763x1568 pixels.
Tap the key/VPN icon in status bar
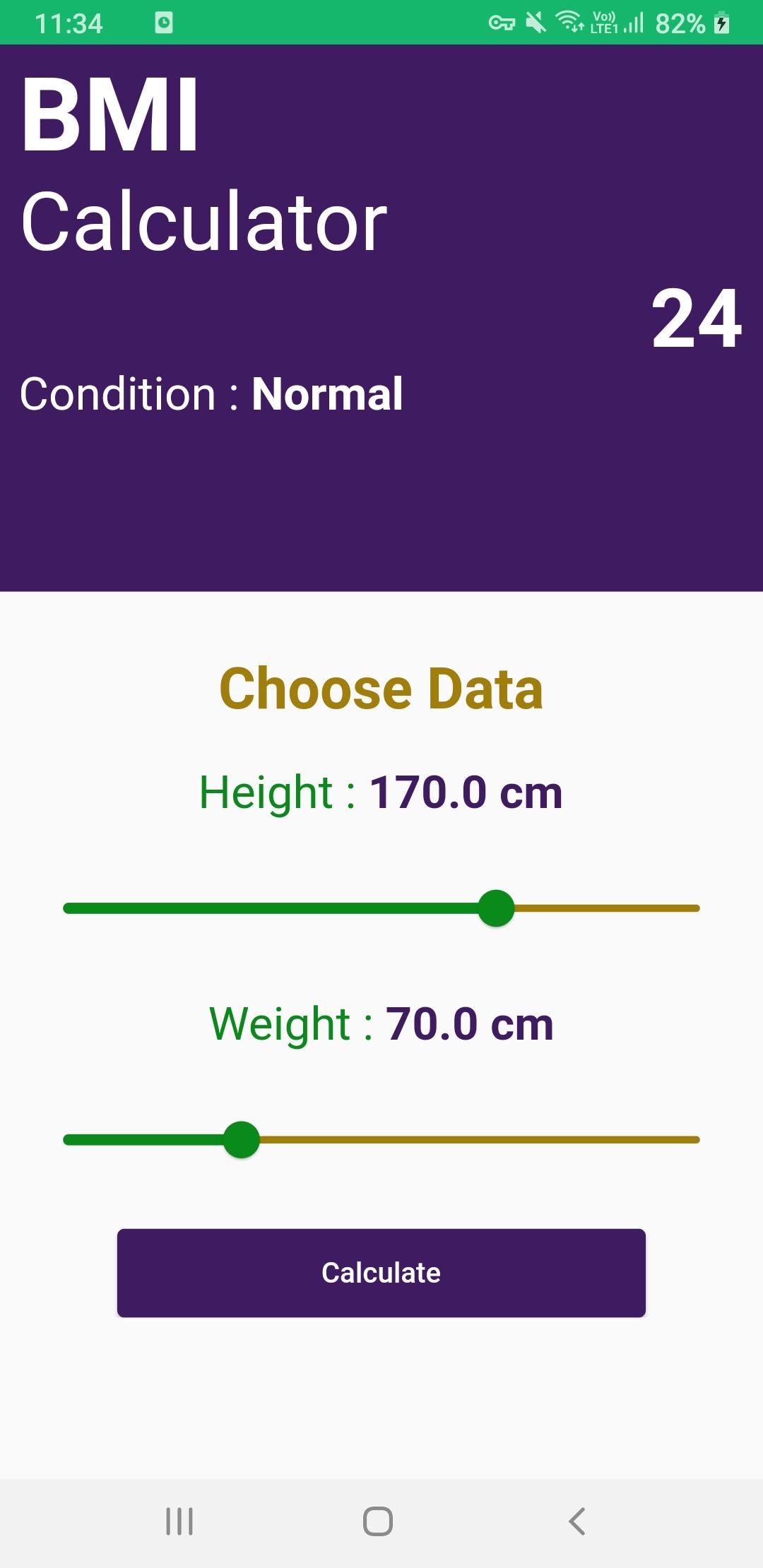(x=503, y=23)
